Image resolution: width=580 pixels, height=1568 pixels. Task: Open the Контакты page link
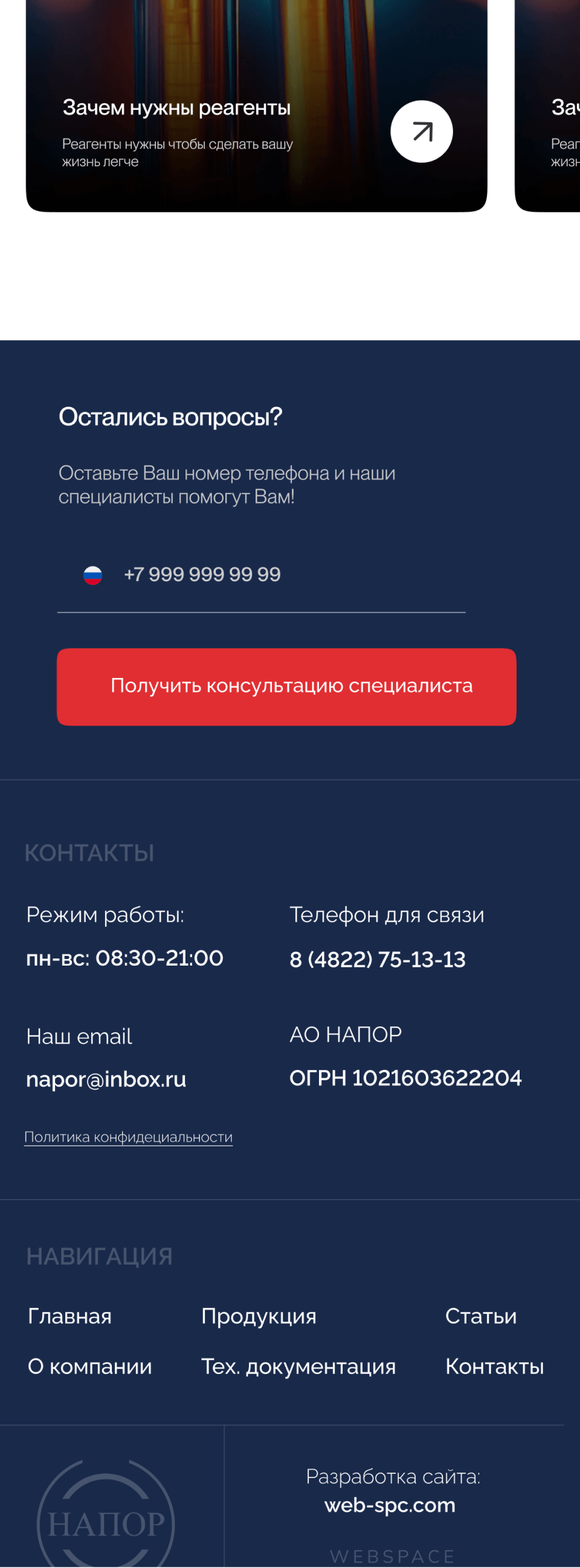[x=494, y=1367]
